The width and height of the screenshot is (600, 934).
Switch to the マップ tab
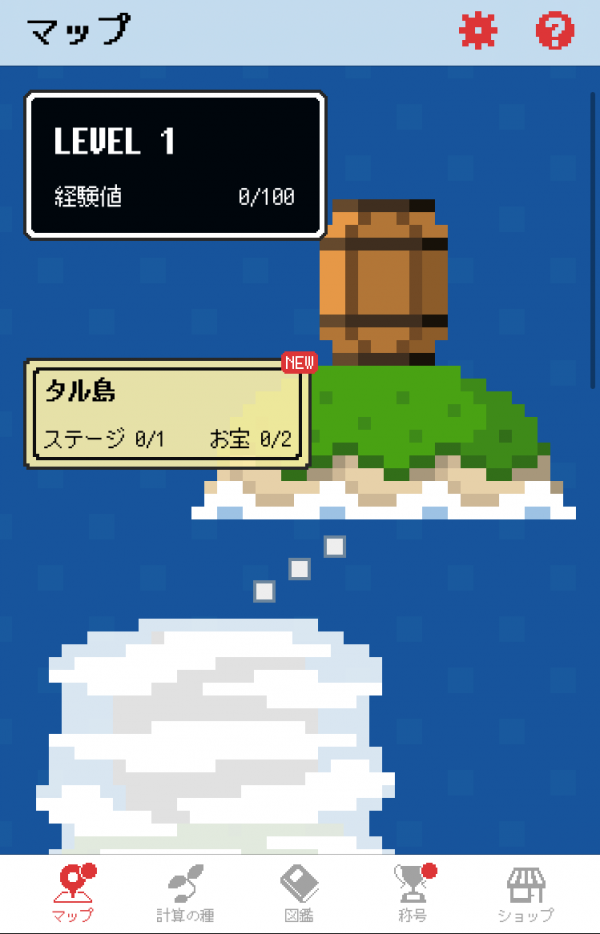73,893
